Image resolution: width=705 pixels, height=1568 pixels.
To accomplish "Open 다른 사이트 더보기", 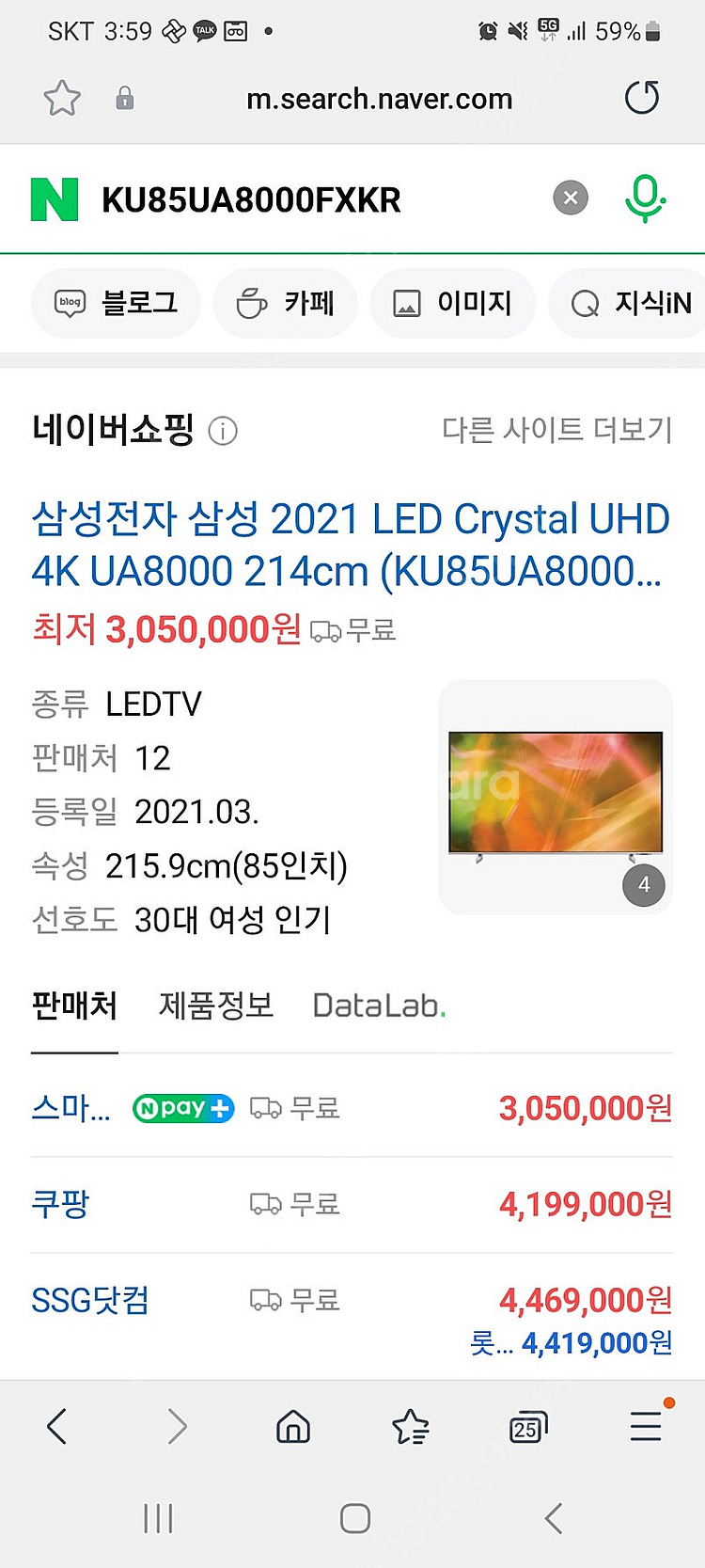I will 556,430.
